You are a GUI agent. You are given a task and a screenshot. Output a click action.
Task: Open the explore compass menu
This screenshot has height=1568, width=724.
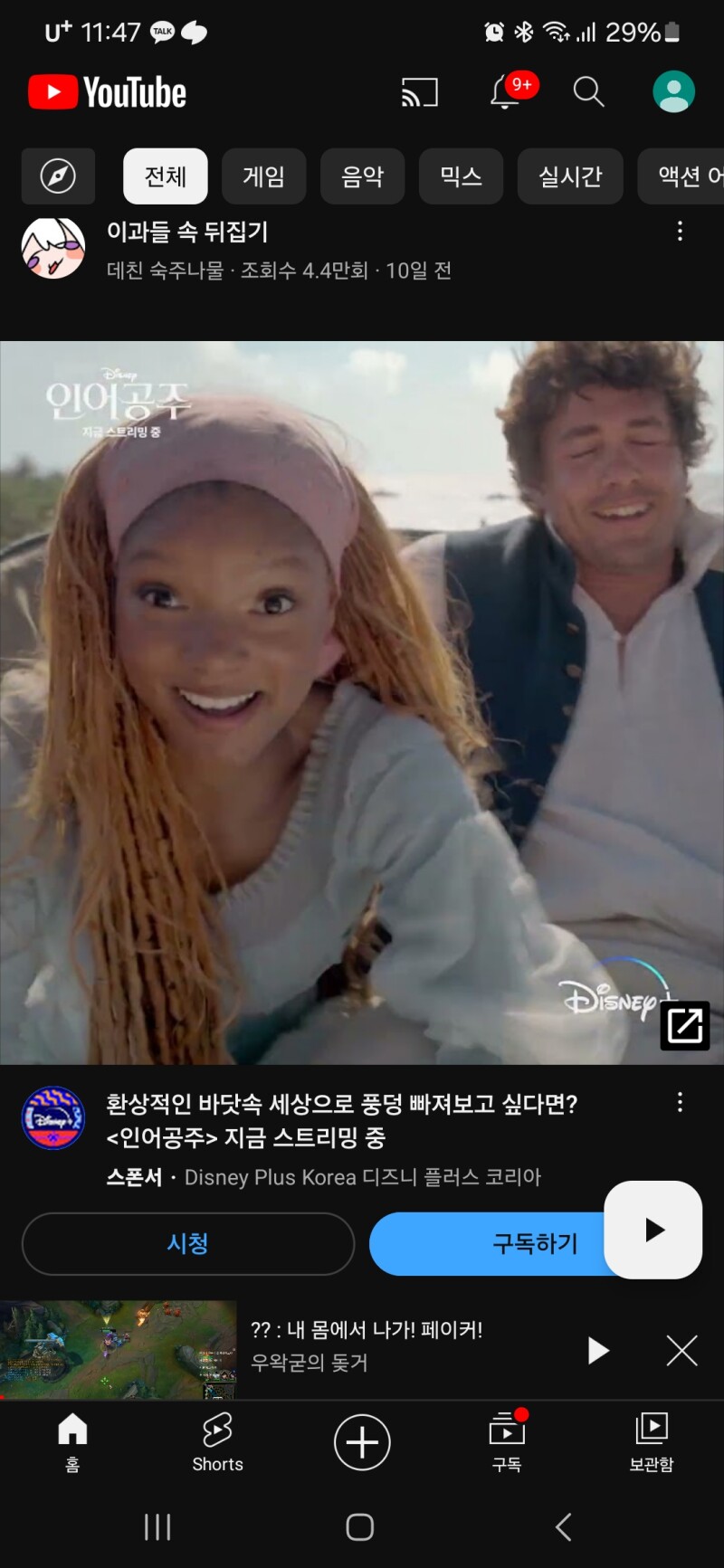58,176
